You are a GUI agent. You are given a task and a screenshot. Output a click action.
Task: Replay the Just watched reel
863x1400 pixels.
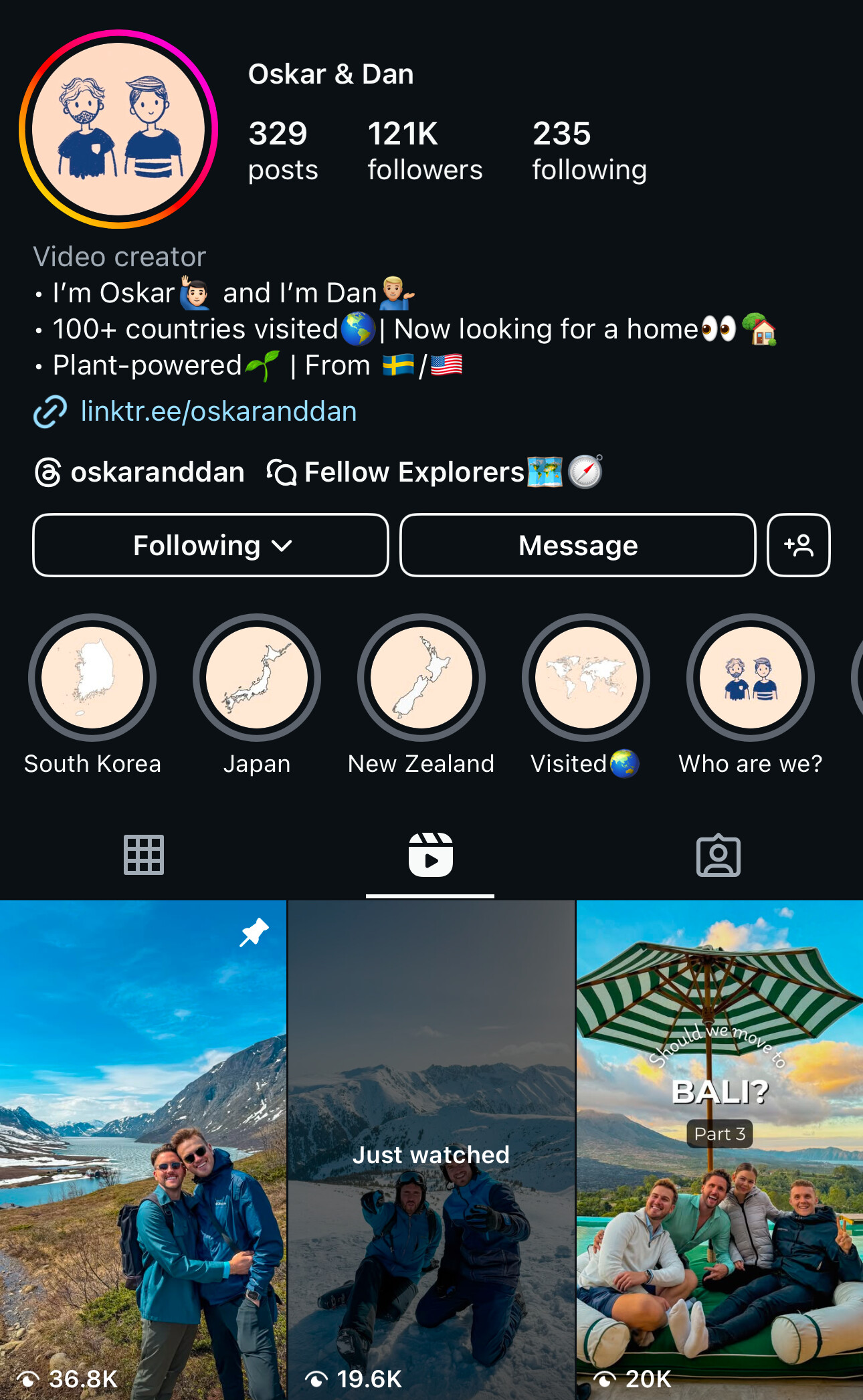click(431, 1149)
